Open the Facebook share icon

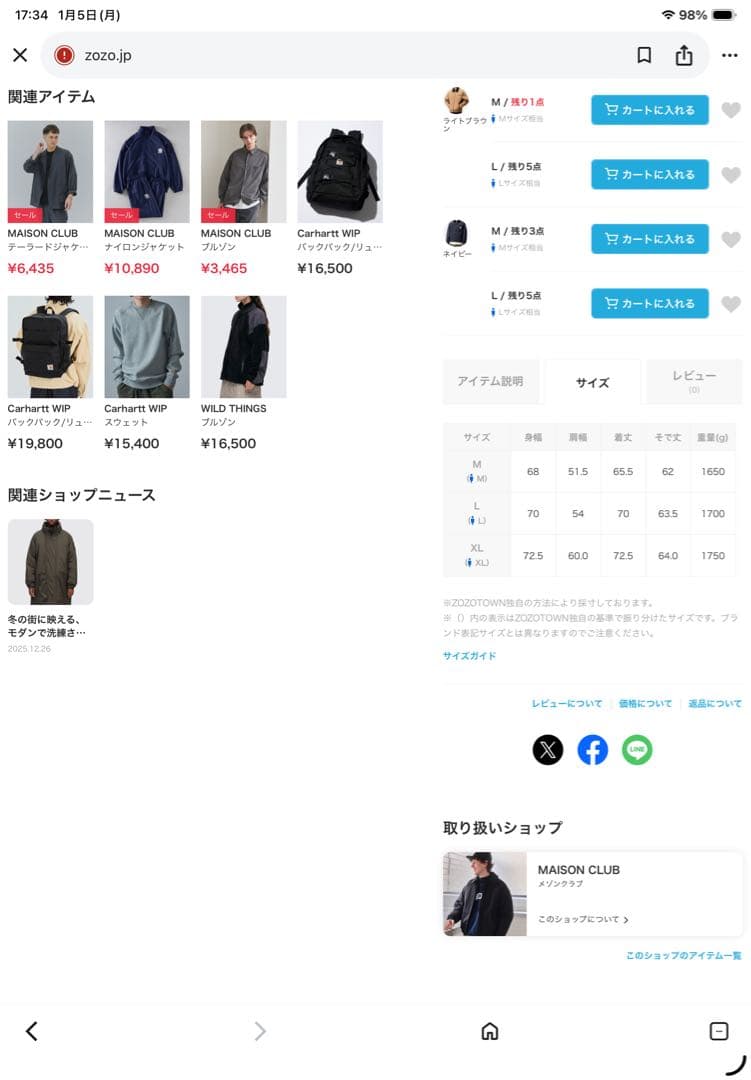point(593,749)
